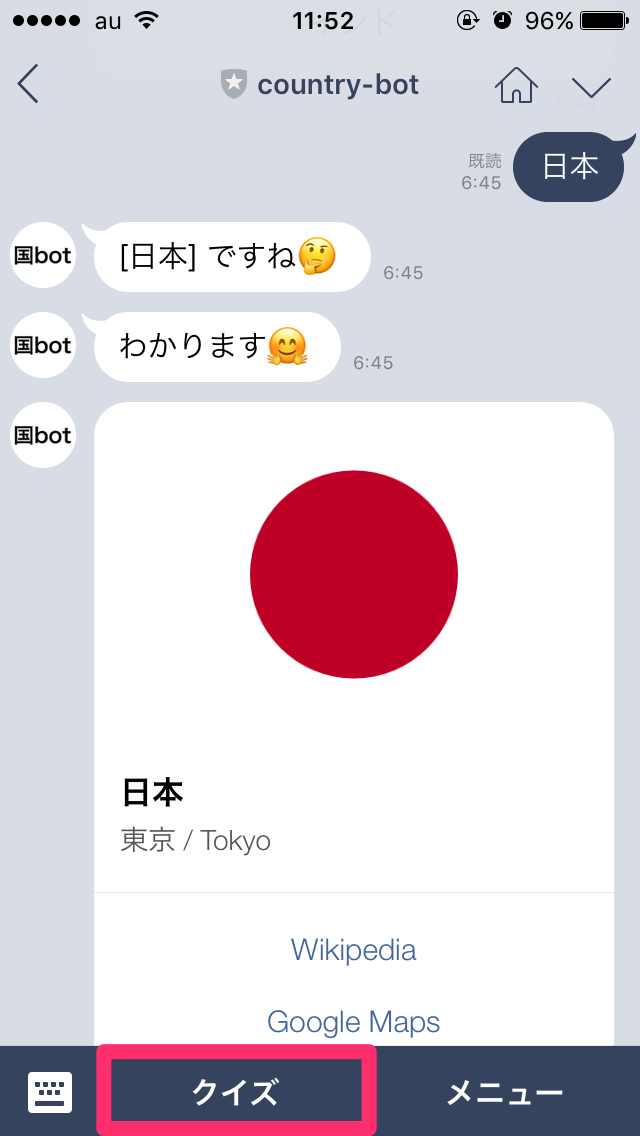Open the 国bot avatar beside [日本] ですね
The width and height of the screenshot is (640, 1136).
tap(42, 256)
